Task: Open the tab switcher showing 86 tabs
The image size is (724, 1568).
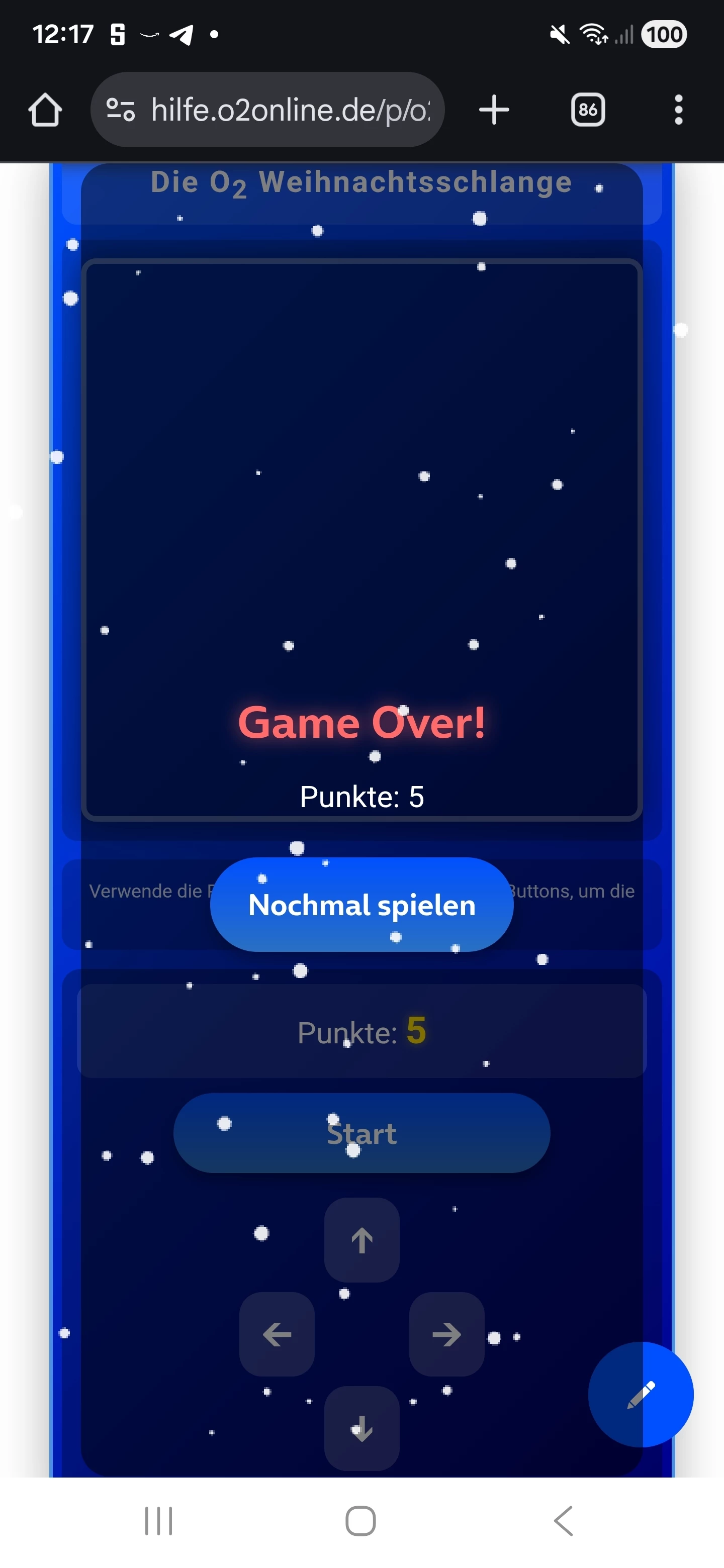Action: 588,110
